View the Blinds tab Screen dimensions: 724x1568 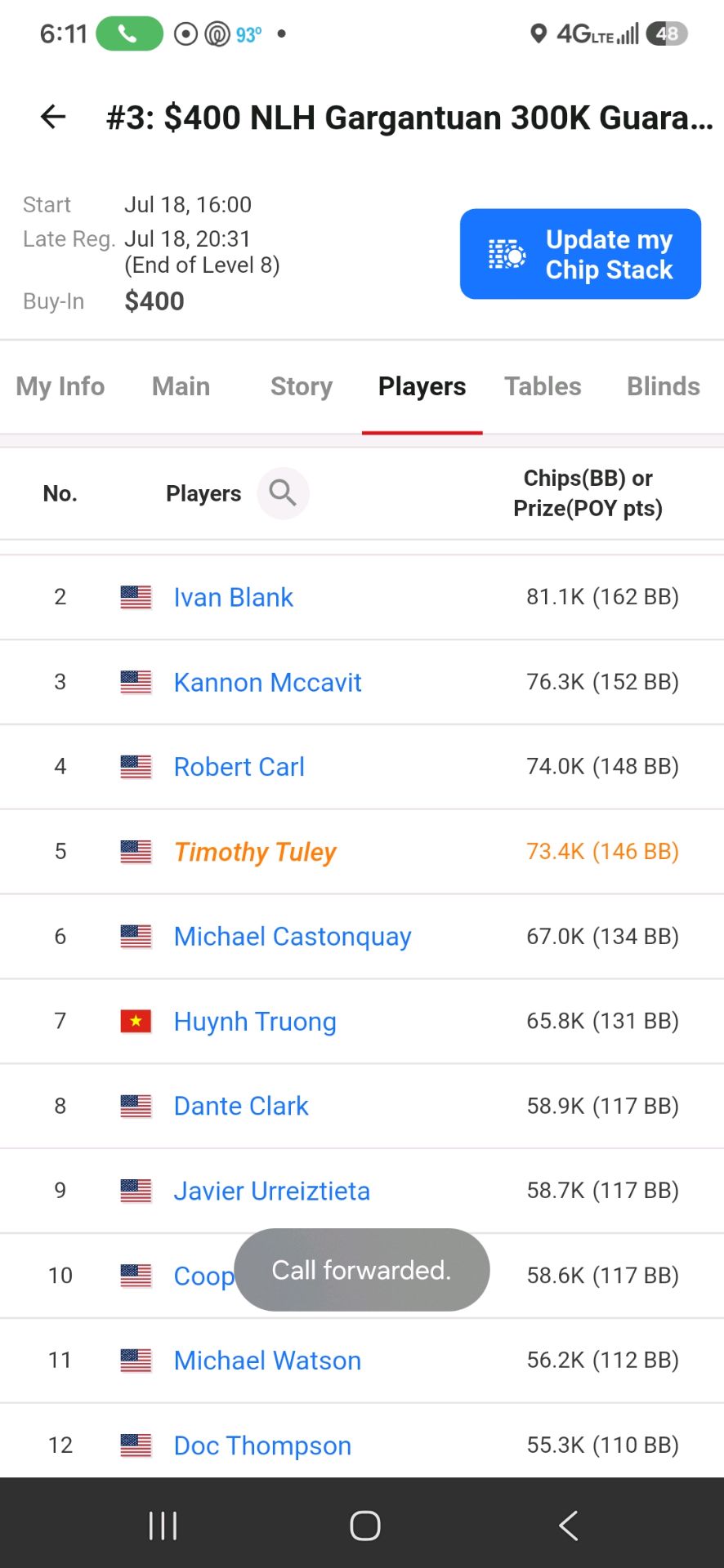tap(664, 386)
